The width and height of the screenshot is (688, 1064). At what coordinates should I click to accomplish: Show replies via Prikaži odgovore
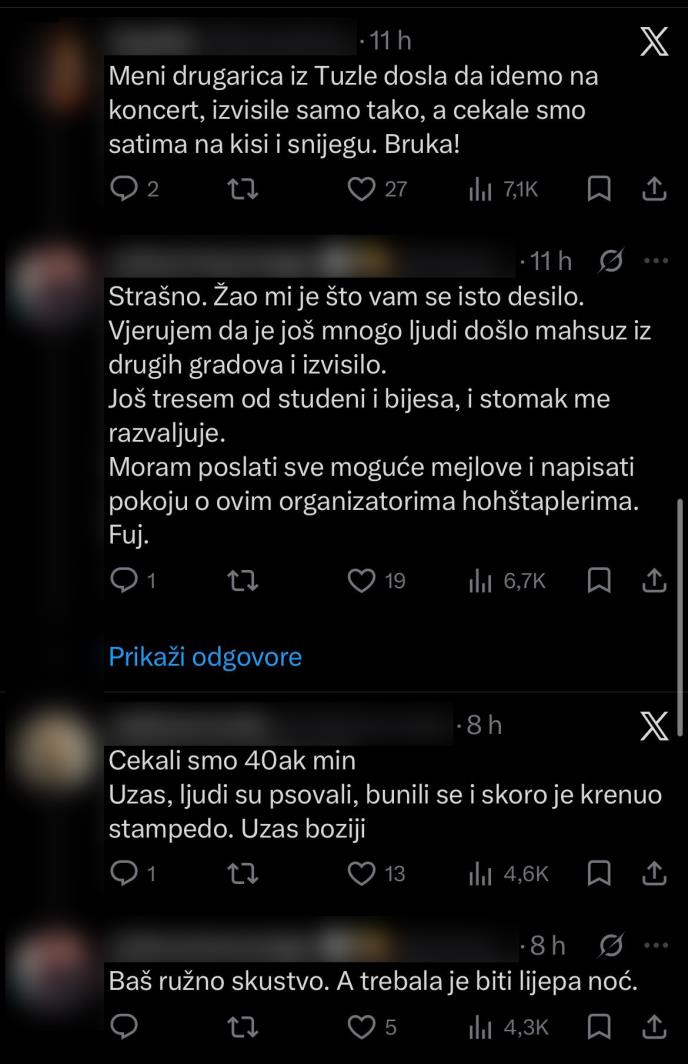tap(205, 657)
